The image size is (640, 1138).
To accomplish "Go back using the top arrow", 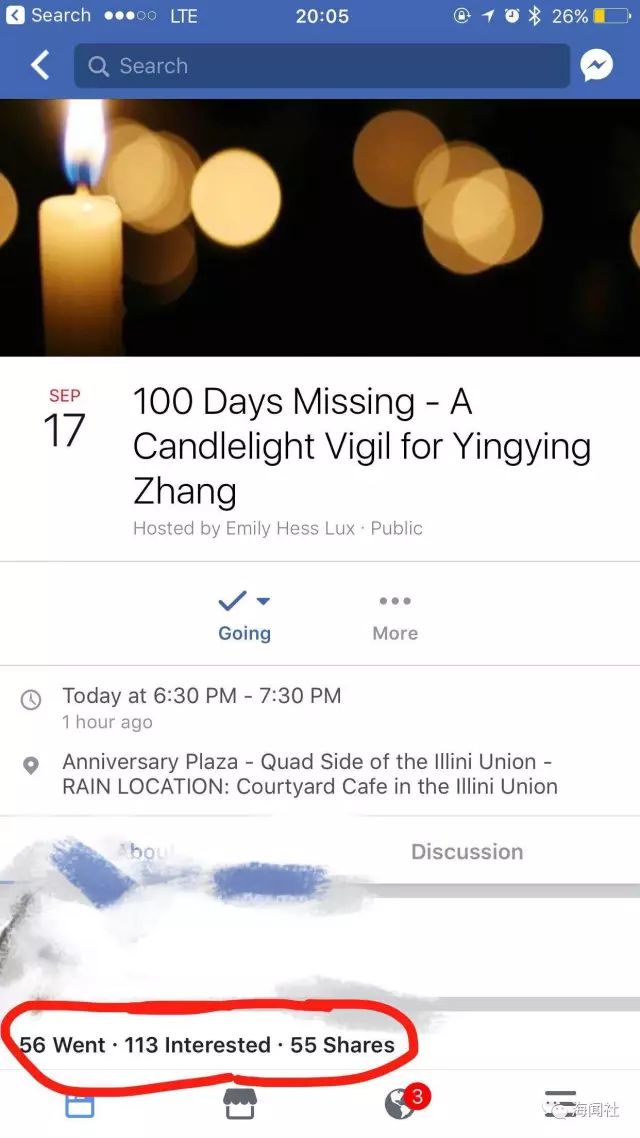I will click(x=40, y=66).
